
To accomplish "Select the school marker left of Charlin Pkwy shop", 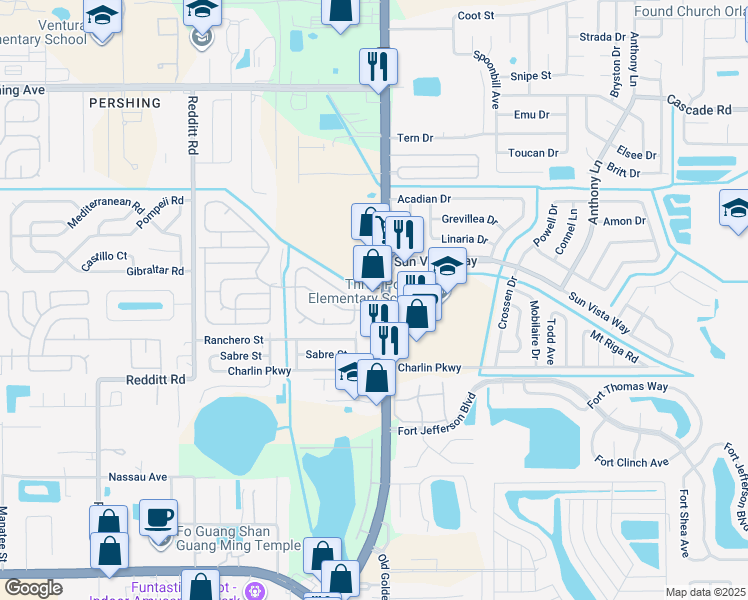I will (x=349, y=373).
